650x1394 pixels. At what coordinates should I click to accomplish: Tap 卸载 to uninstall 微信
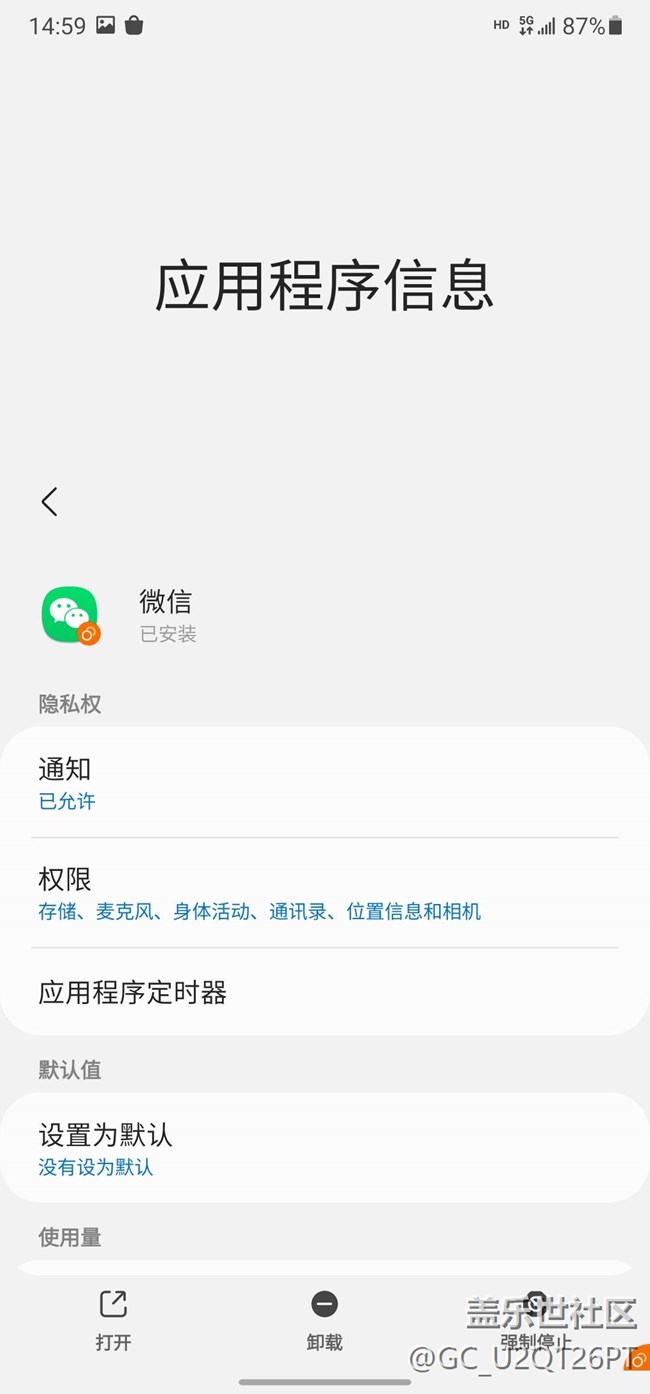(324, 1320)
